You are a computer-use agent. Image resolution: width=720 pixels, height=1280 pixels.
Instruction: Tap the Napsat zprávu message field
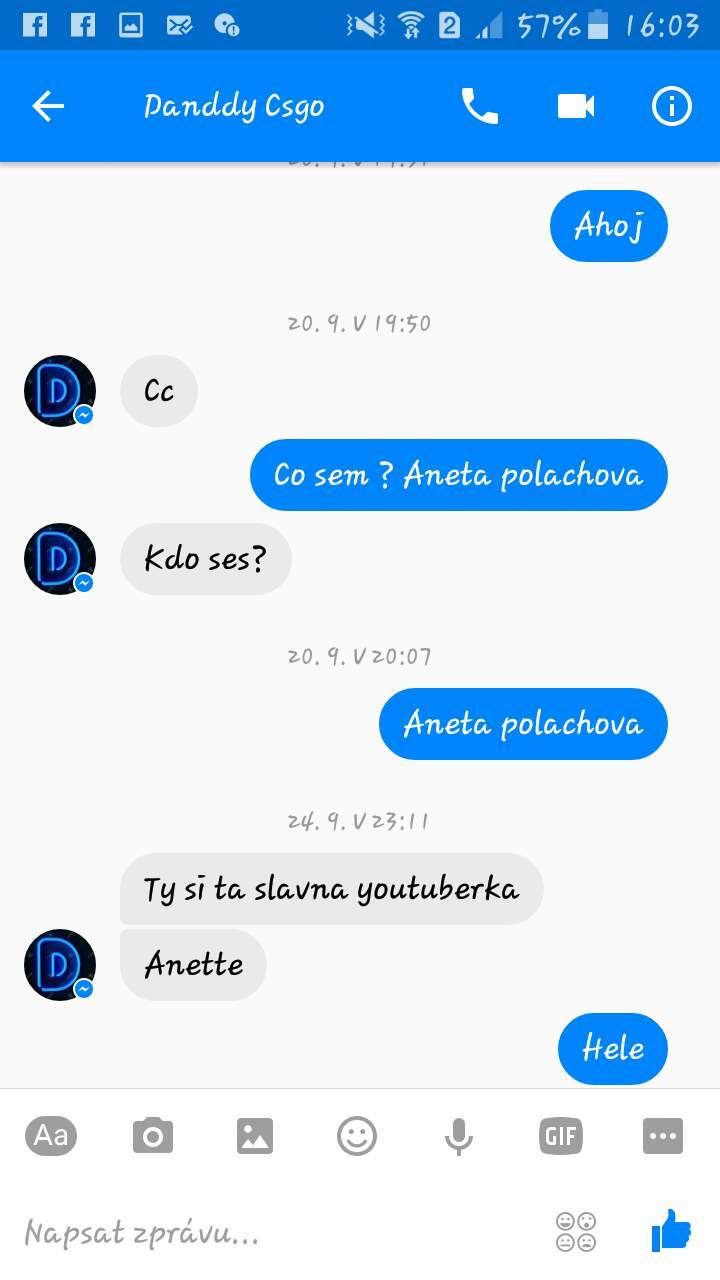280,1233
